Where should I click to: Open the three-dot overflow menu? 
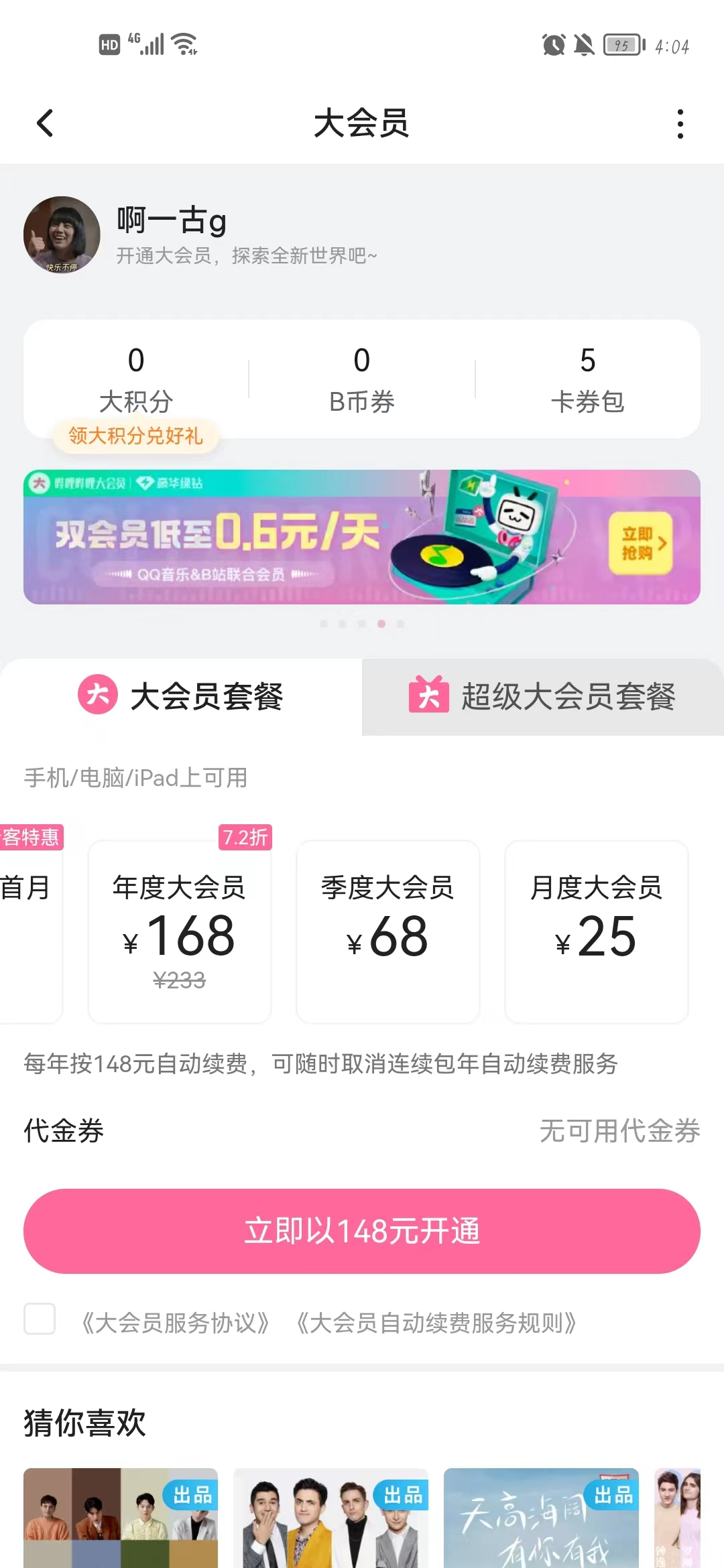pos(680,124)
